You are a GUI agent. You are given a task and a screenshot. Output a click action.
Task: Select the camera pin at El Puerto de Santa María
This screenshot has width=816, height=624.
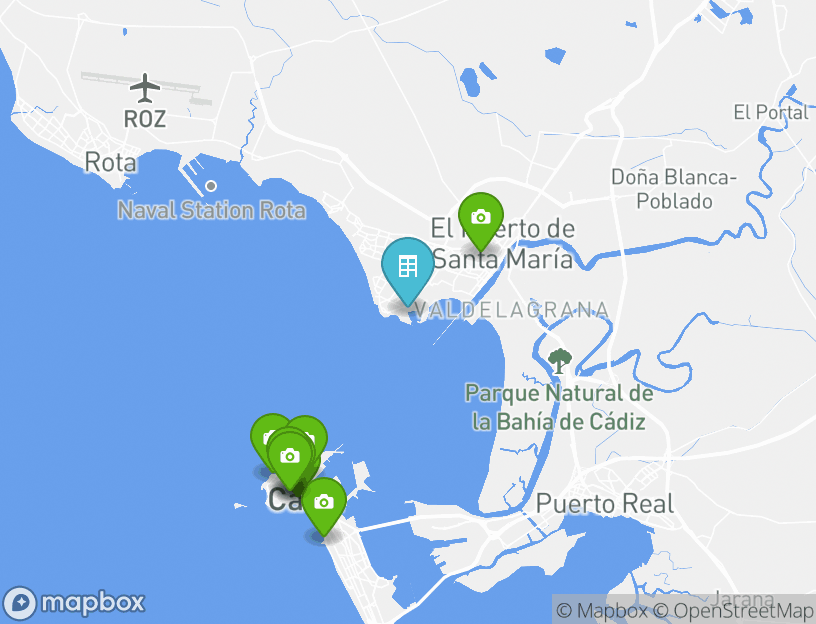(480, 218)
